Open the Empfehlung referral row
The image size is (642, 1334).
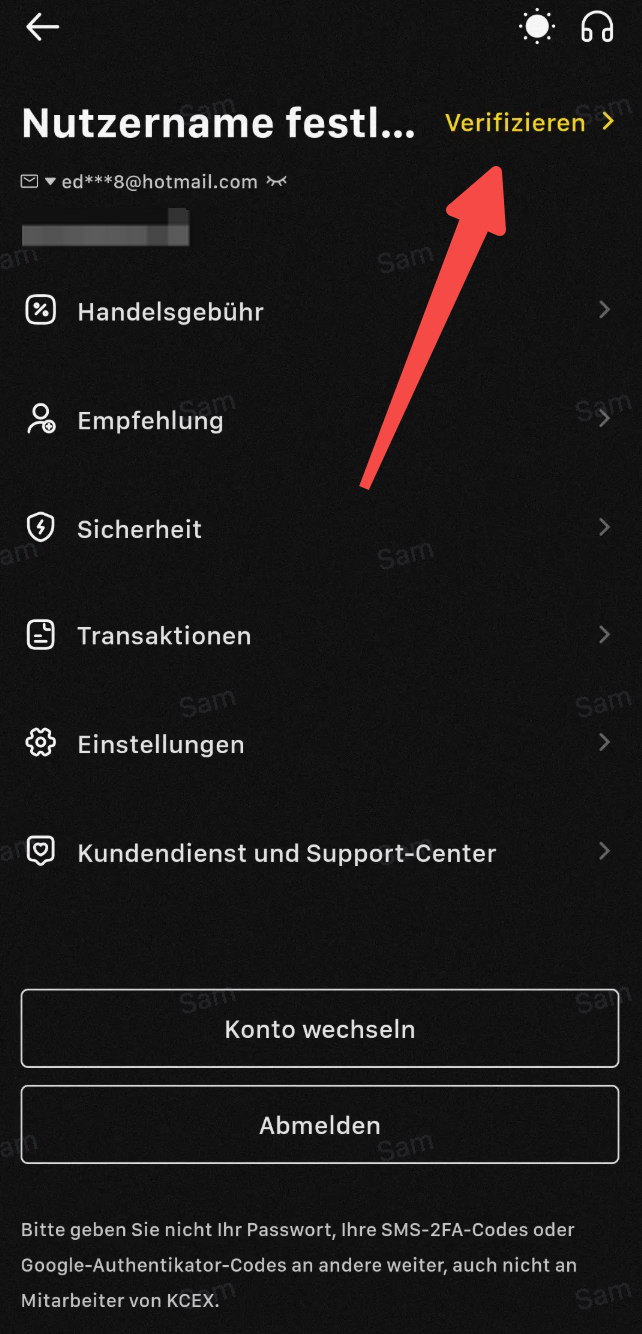pos(320,420)
